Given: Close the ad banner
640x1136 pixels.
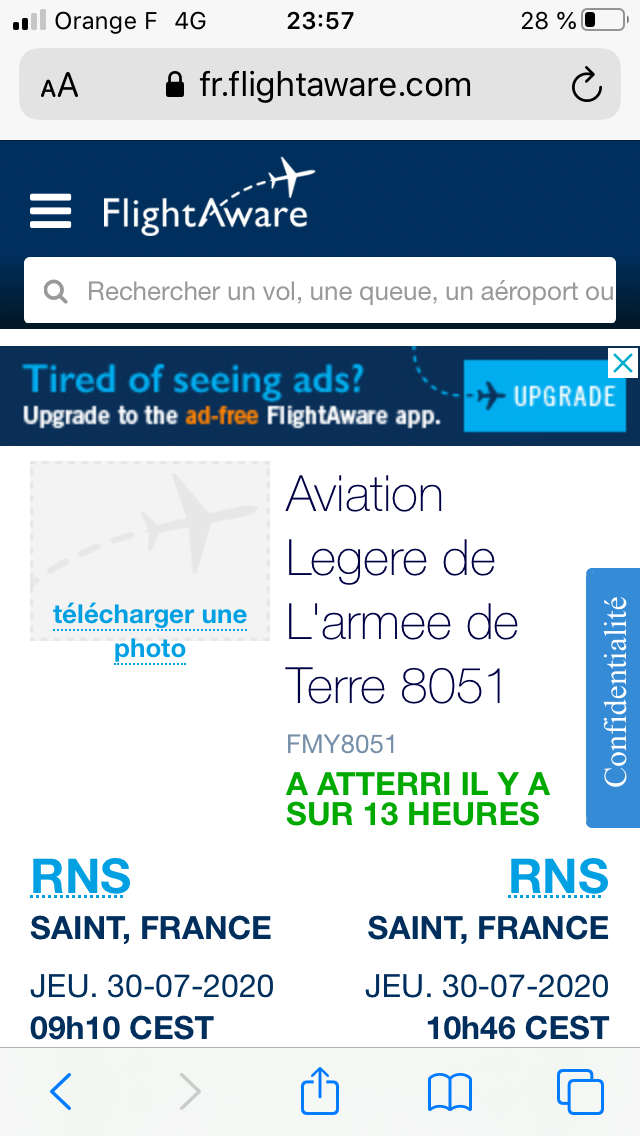Looking at the screenshot, I should tap(622, 363).
